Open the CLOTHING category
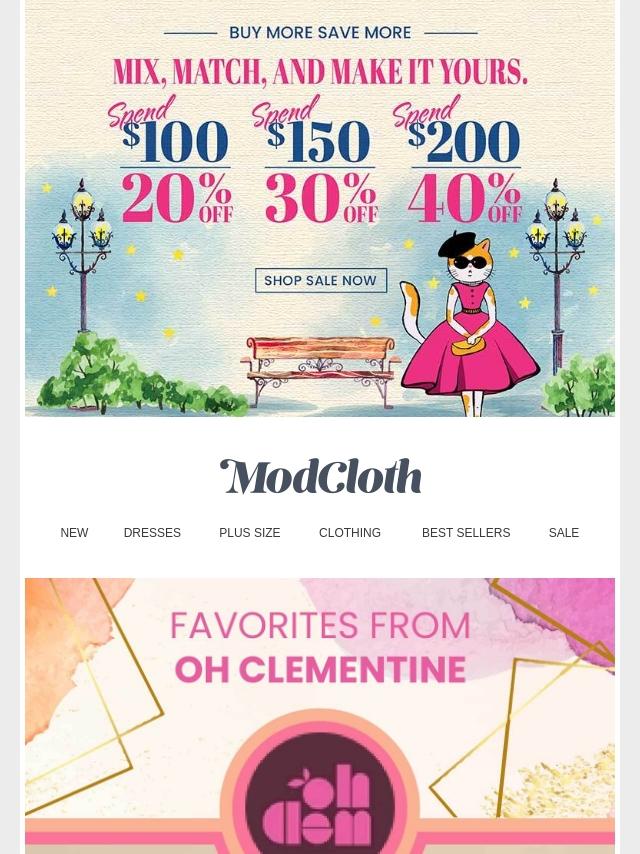The width and height of the screenshot is (640, 854). tap(349, 533)
